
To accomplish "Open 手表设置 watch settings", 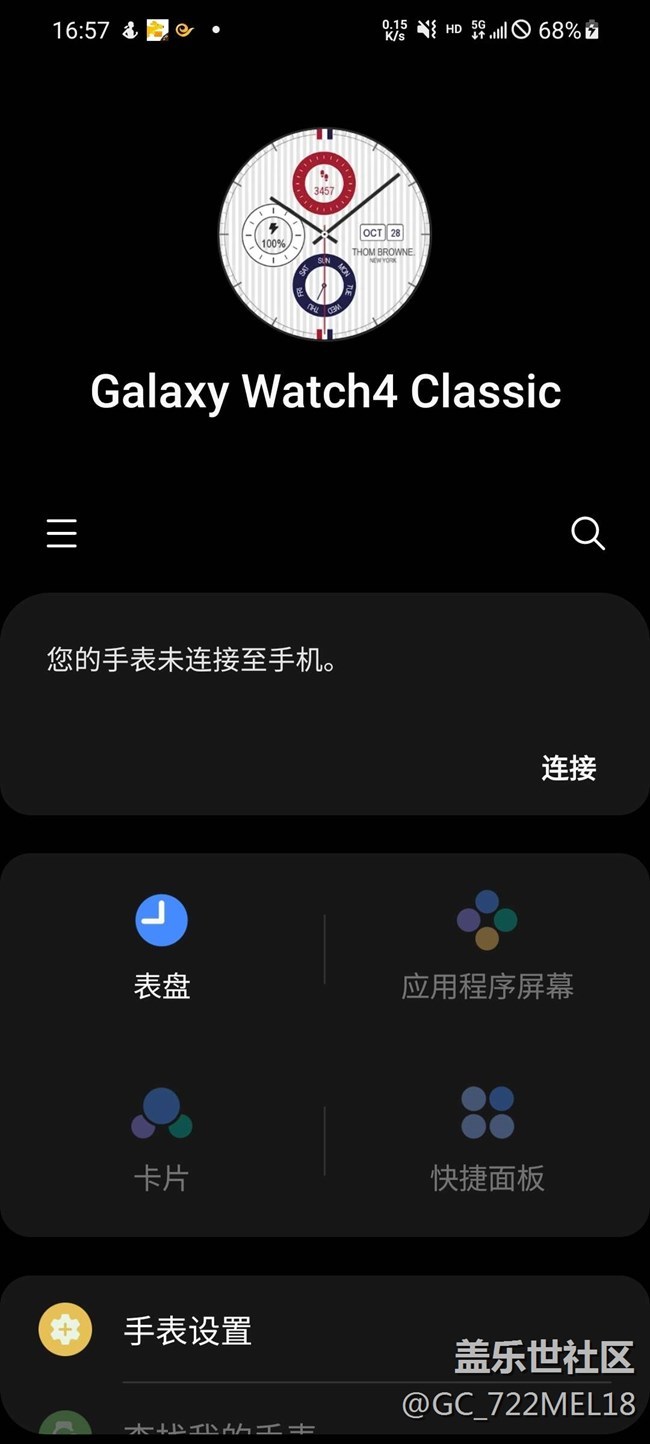I will pos(188,1331).
